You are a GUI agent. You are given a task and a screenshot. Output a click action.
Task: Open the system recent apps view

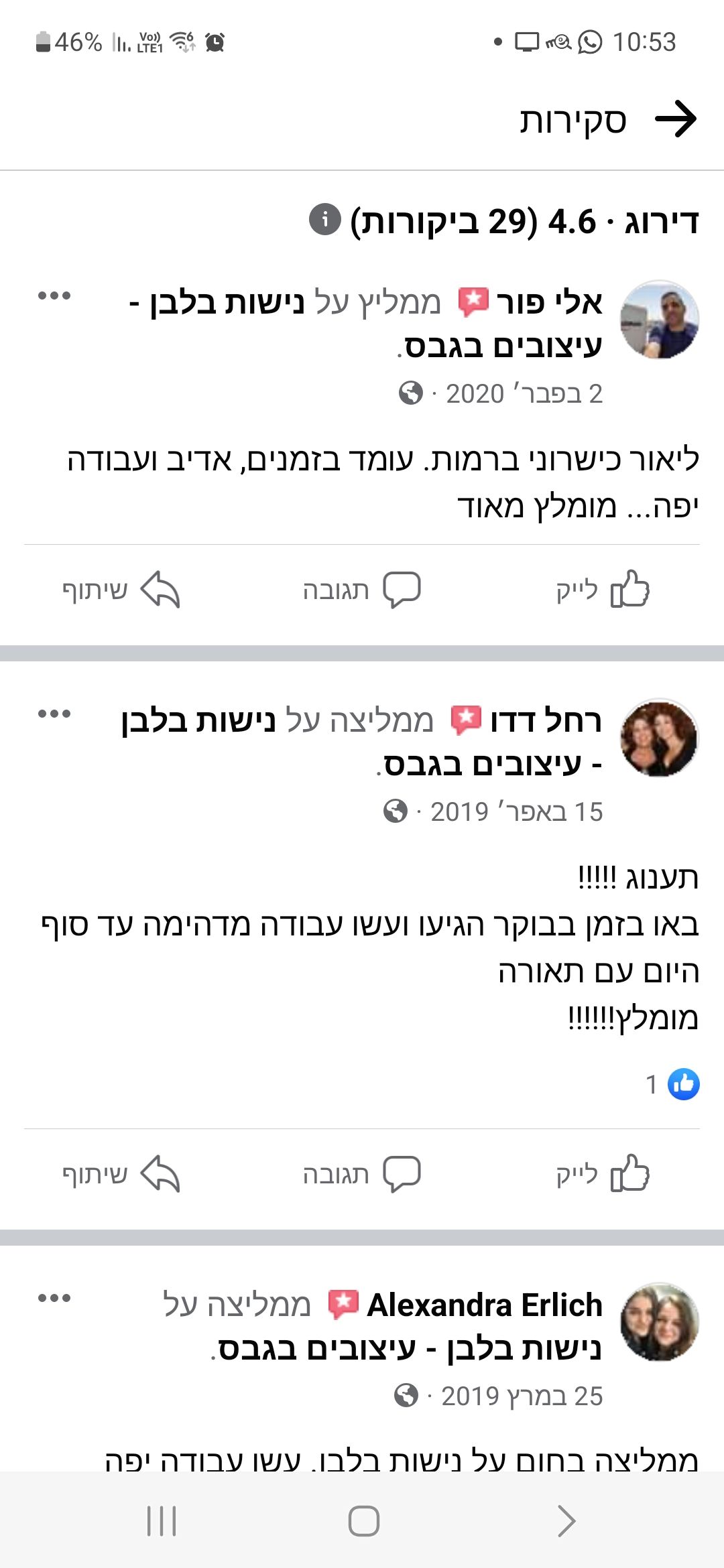coord(162,1521)
